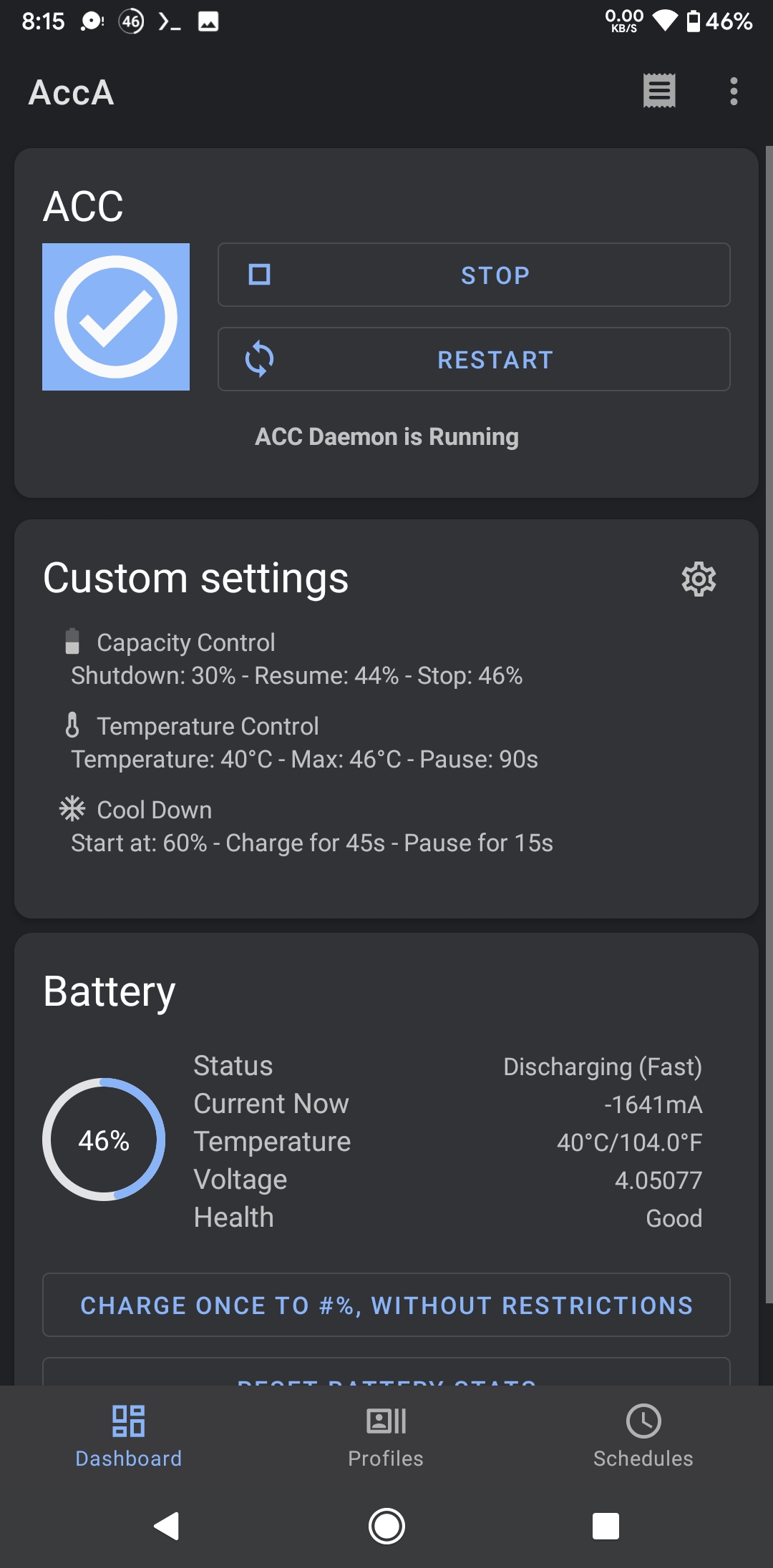Tap Charge Once To #% Without Restrictions
Image resolution: width=773 pixels, height=1568 pixels.
click(x=386, y=1305)
